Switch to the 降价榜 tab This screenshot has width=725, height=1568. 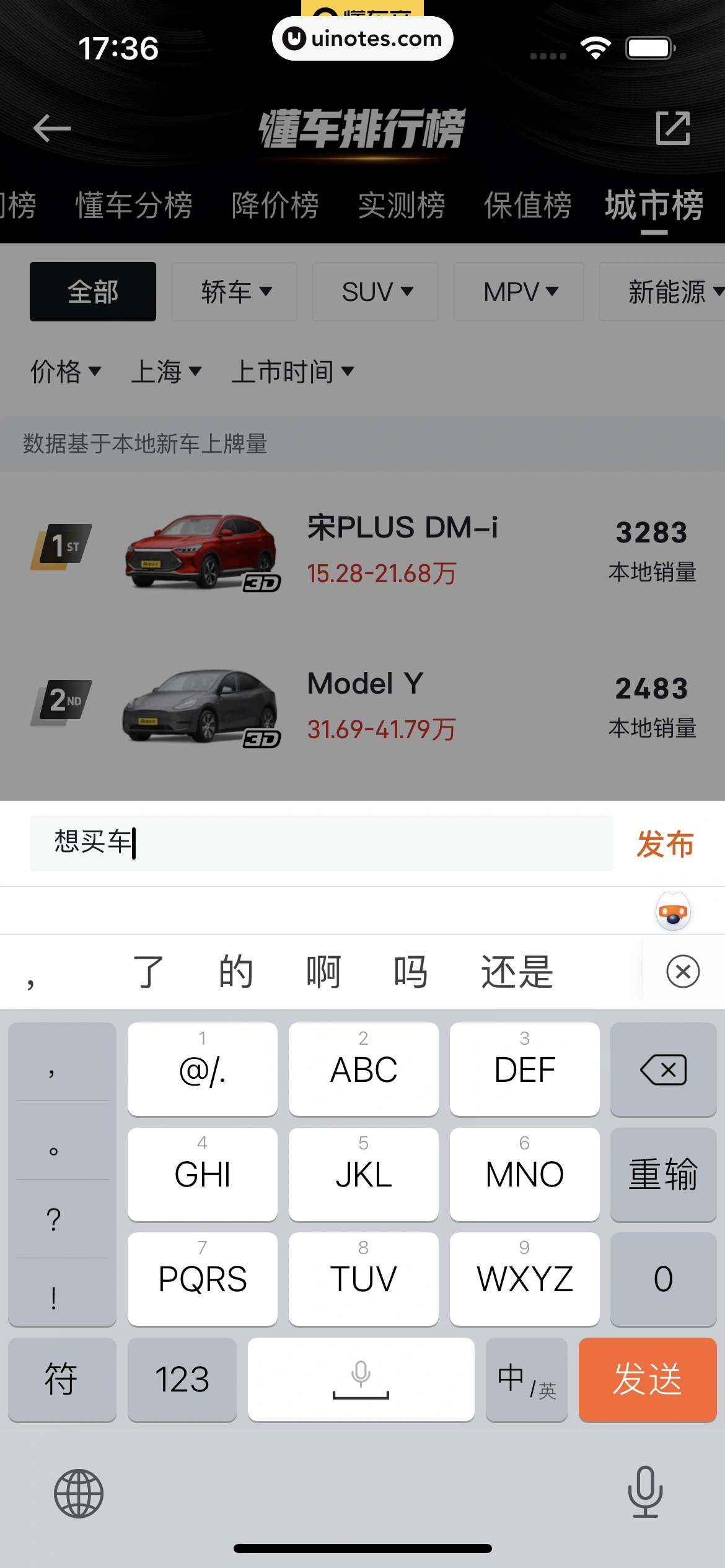[275, 206]
